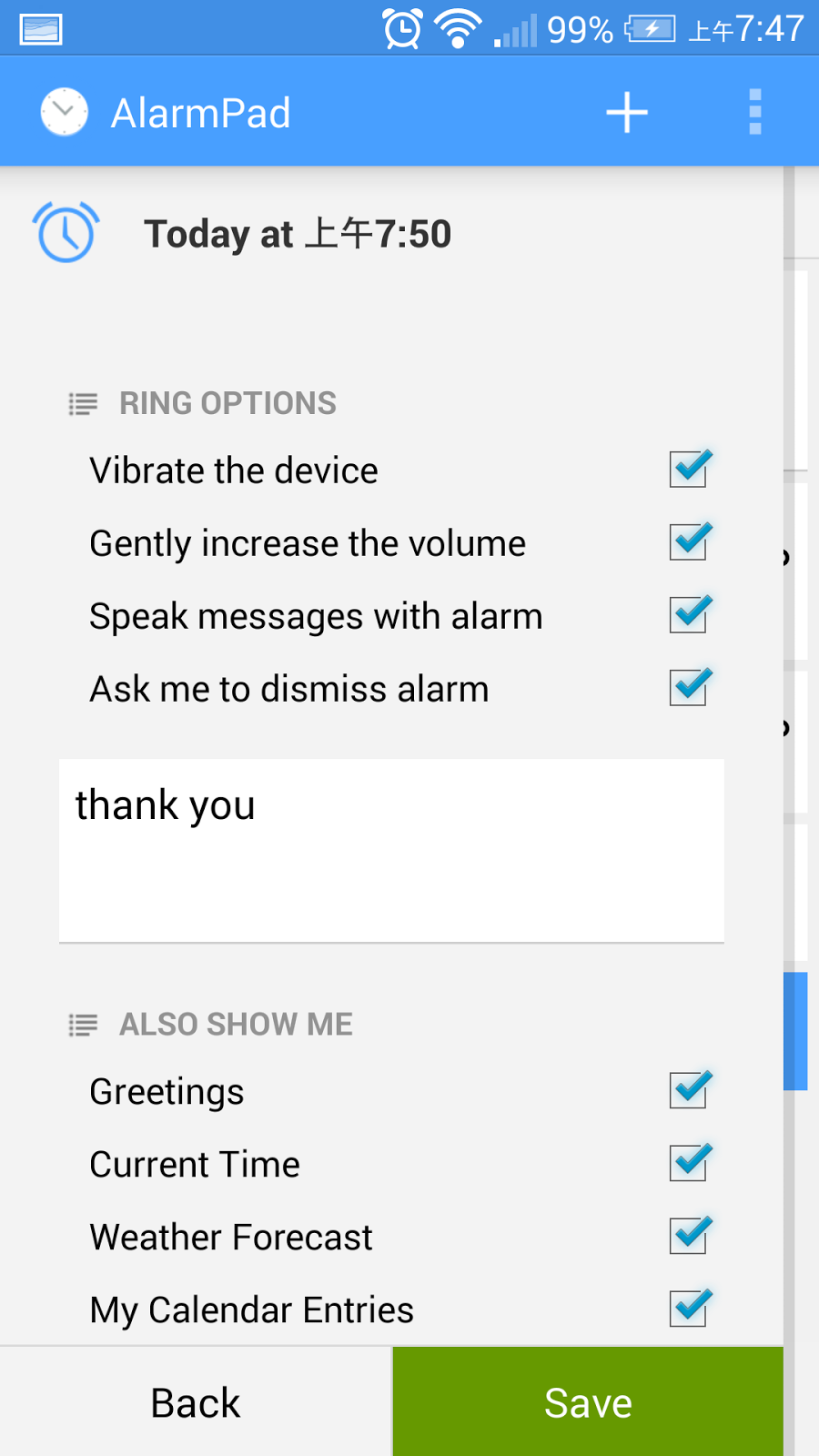The height and width of the screenshot is (1456, 819).
Task: Change the alarm time Today at 7:50
Action: click(x=298, y=235)
